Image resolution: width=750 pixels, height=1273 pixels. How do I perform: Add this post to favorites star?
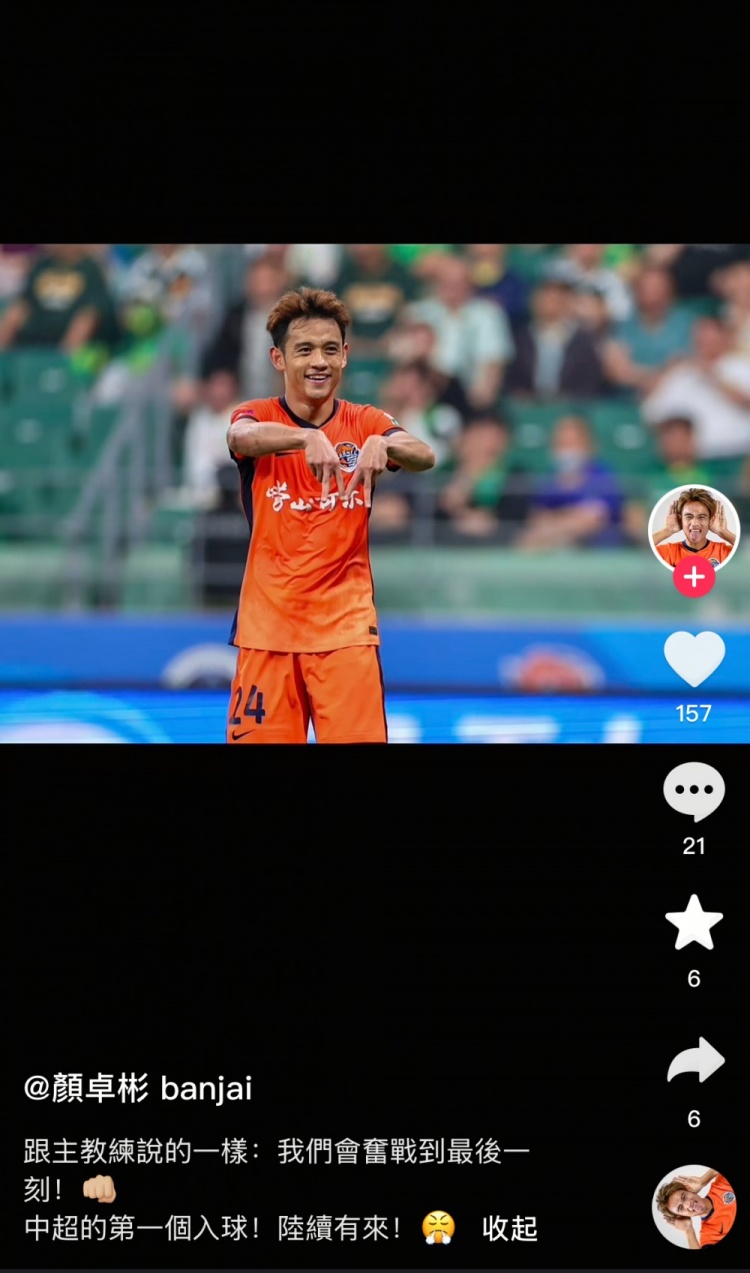tap(694, 922)
